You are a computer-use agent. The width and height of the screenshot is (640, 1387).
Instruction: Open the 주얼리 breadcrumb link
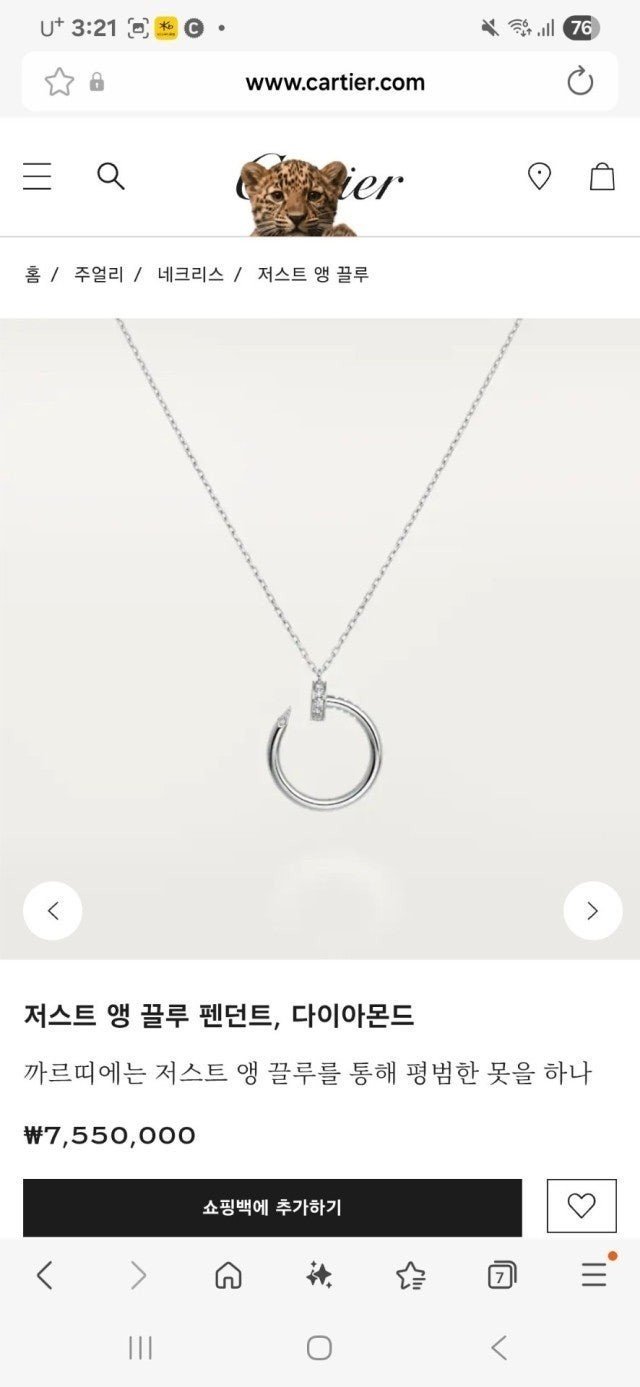[x=98, y=274]
